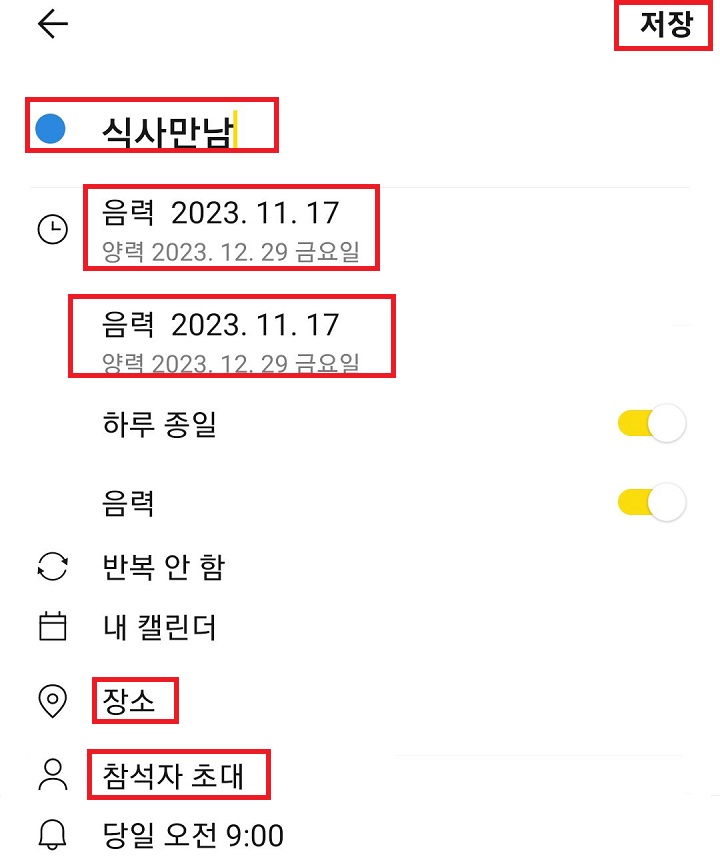Select the clock icon next to dates
This screenshot has height=867, width=720.
pos(52,231)
